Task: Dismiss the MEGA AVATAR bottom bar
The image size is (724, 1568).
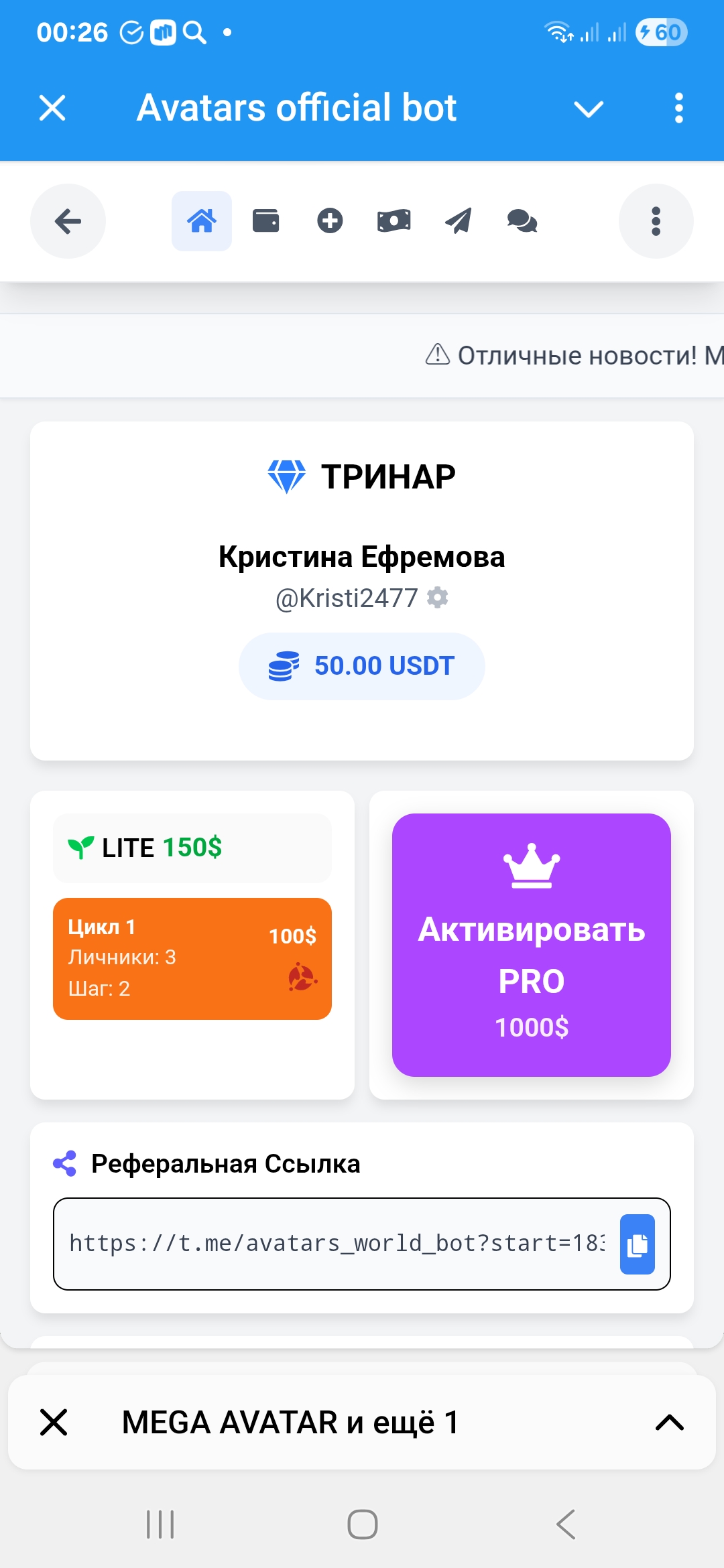Action: coord(54,1422)
